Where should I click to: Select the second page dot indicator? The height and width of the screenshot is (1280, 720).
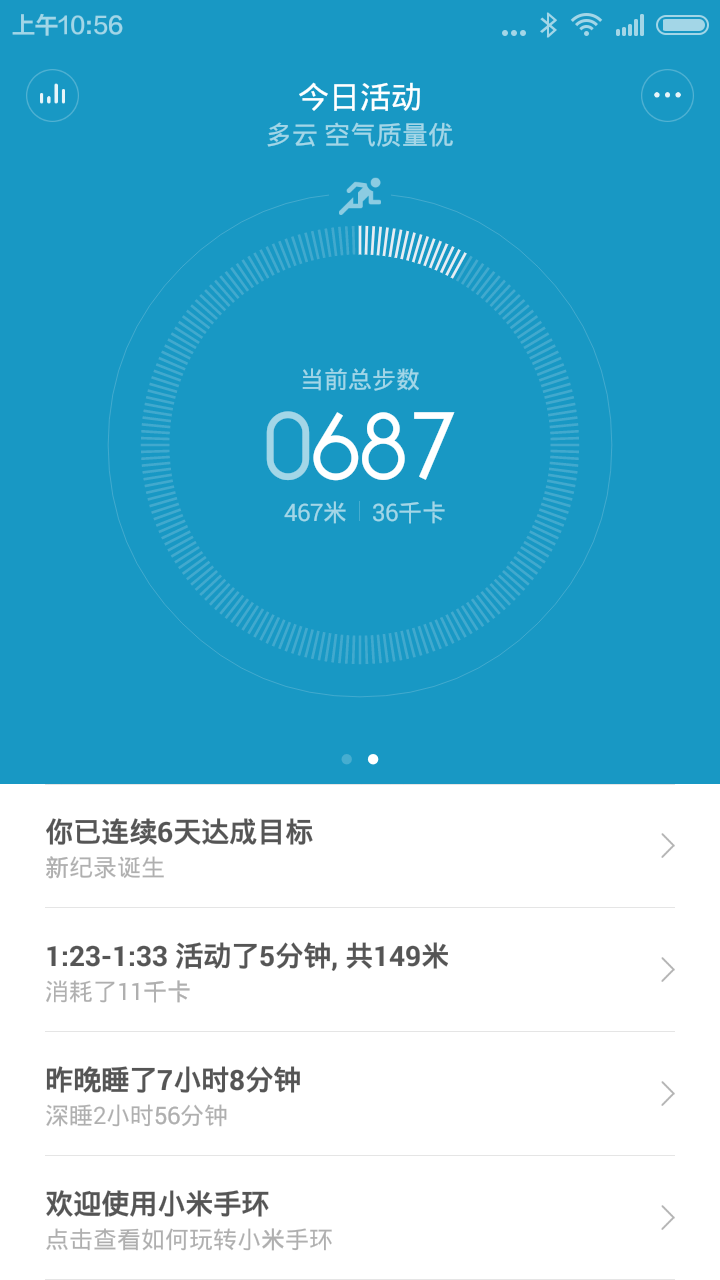click(x=372, y=759)
